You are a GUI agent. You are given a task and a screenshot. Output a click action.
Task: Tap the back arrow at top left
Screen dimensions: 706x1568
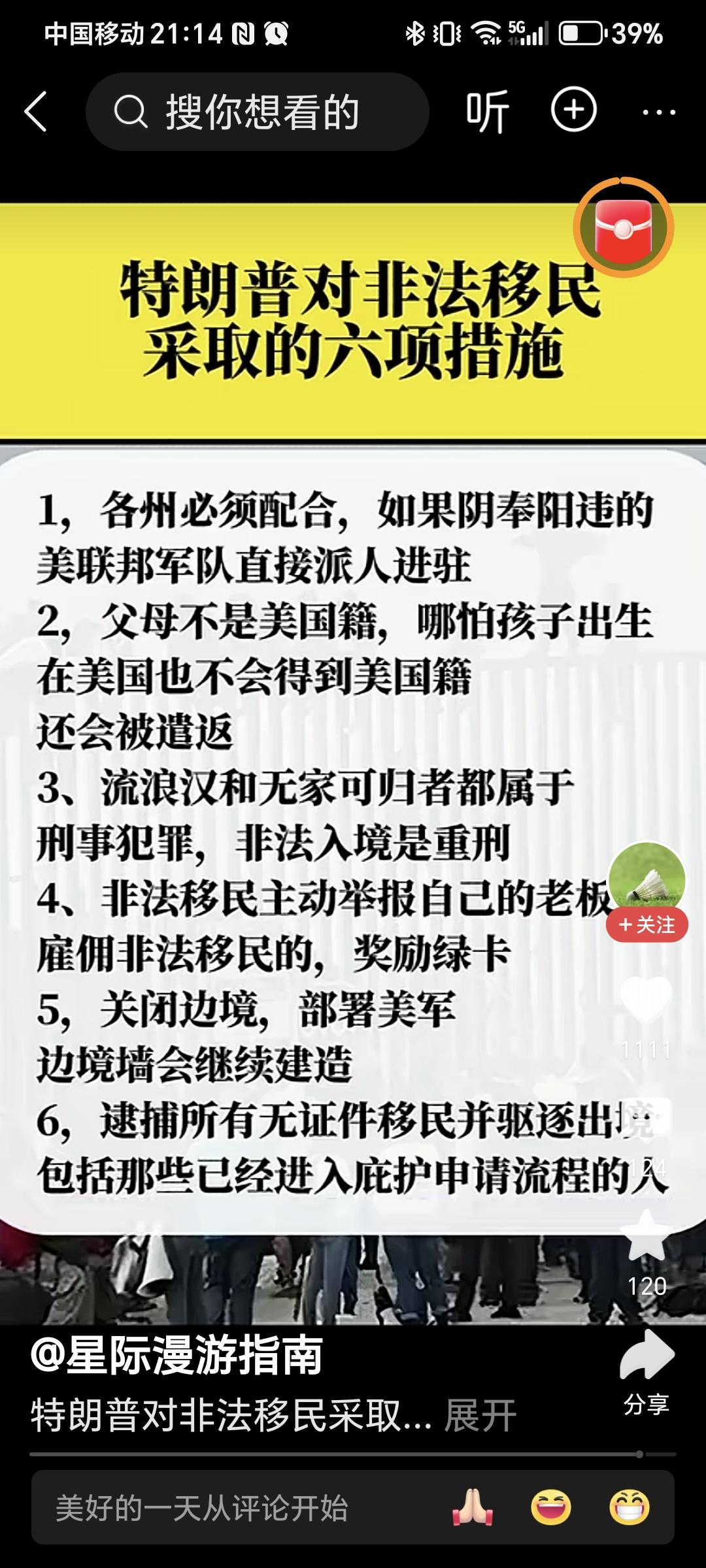[x=36, y=111]
